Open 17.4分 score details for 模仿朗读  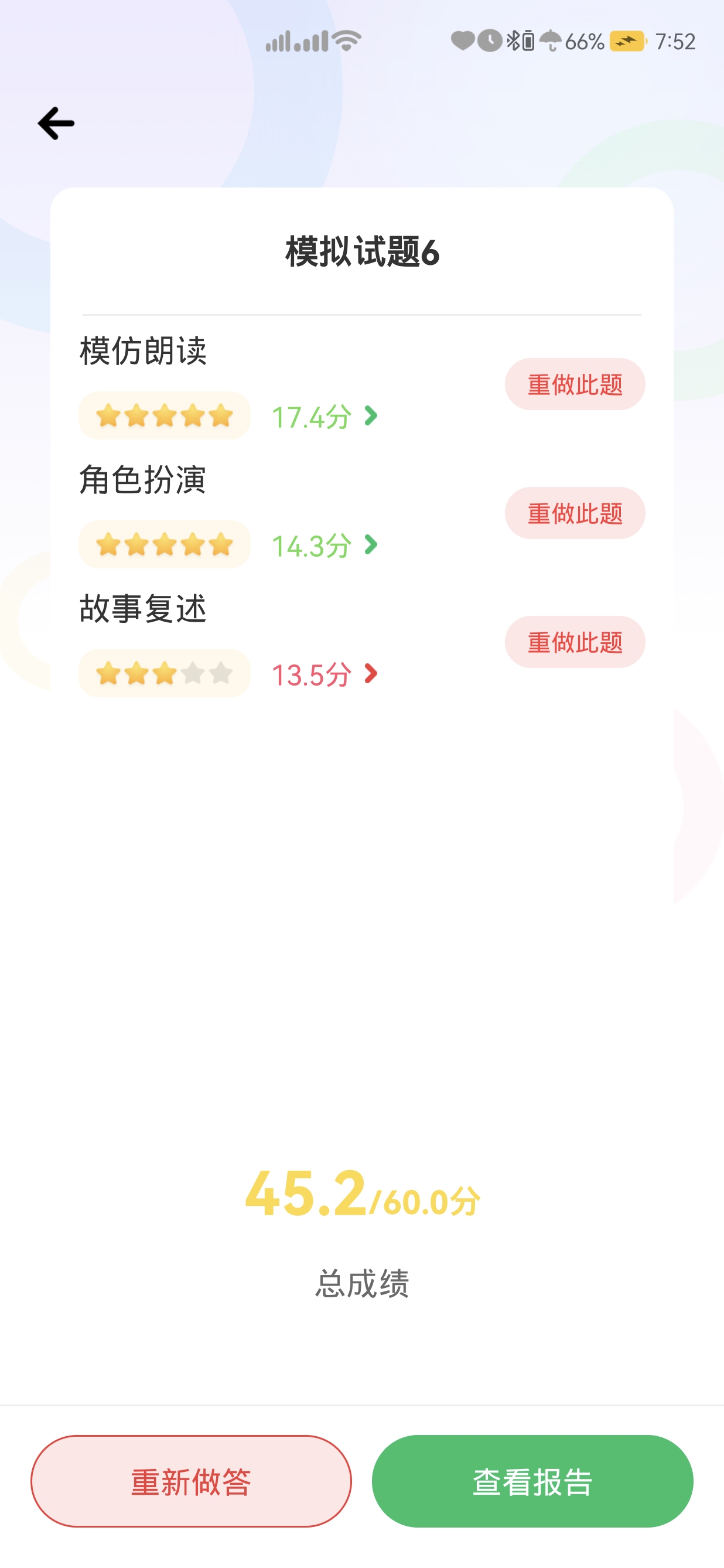click(325, 417)
